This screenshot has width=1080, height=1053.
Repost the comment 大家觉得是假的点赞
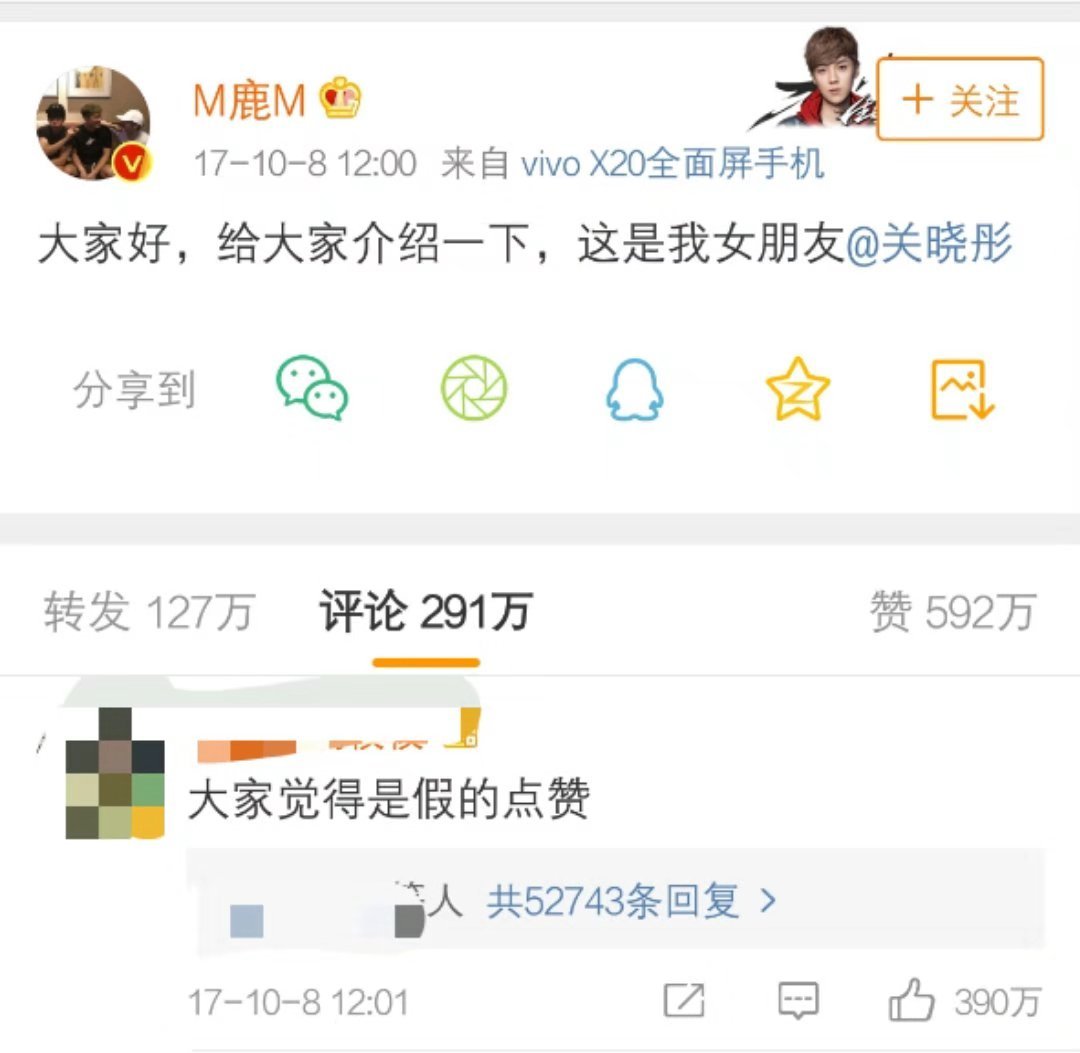click(684, 1000)
